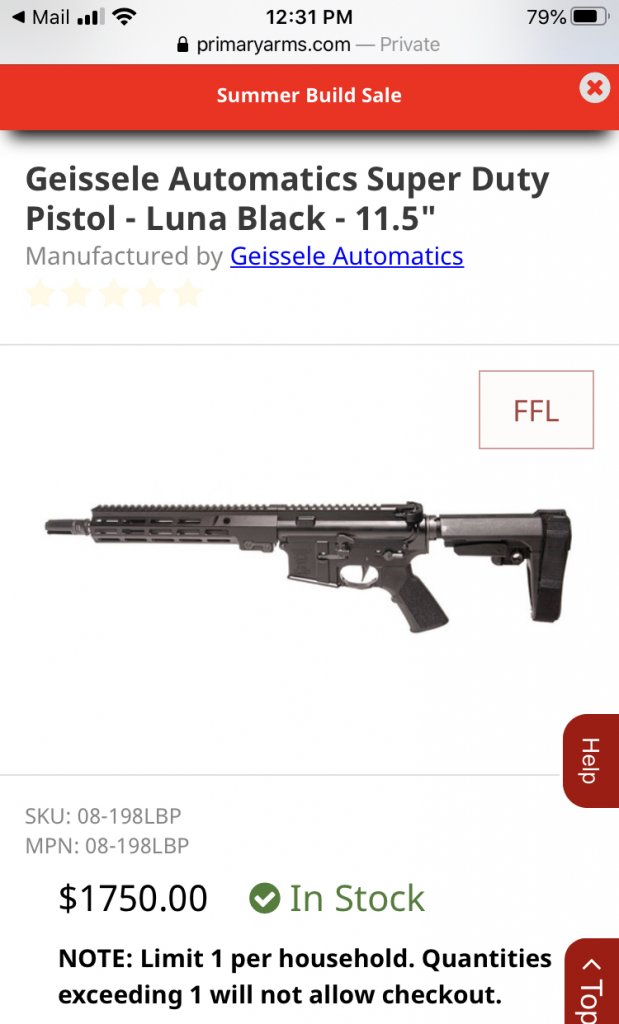Dismiss the Summer Build Sale banner
619x1024 pixels.
(594, 88)
